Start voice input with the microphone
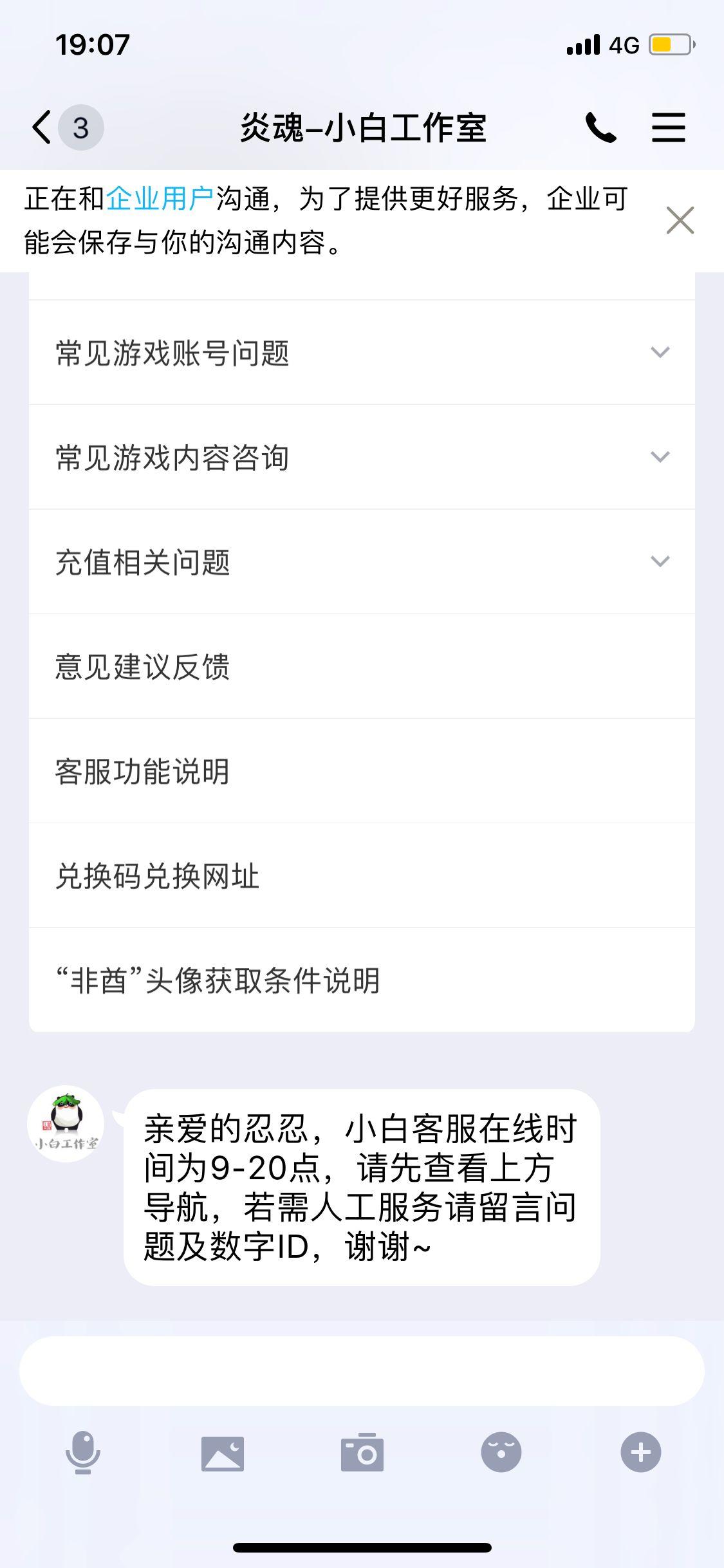The height and width of the screenshot is (1568, 724). tap(83, 1452)
